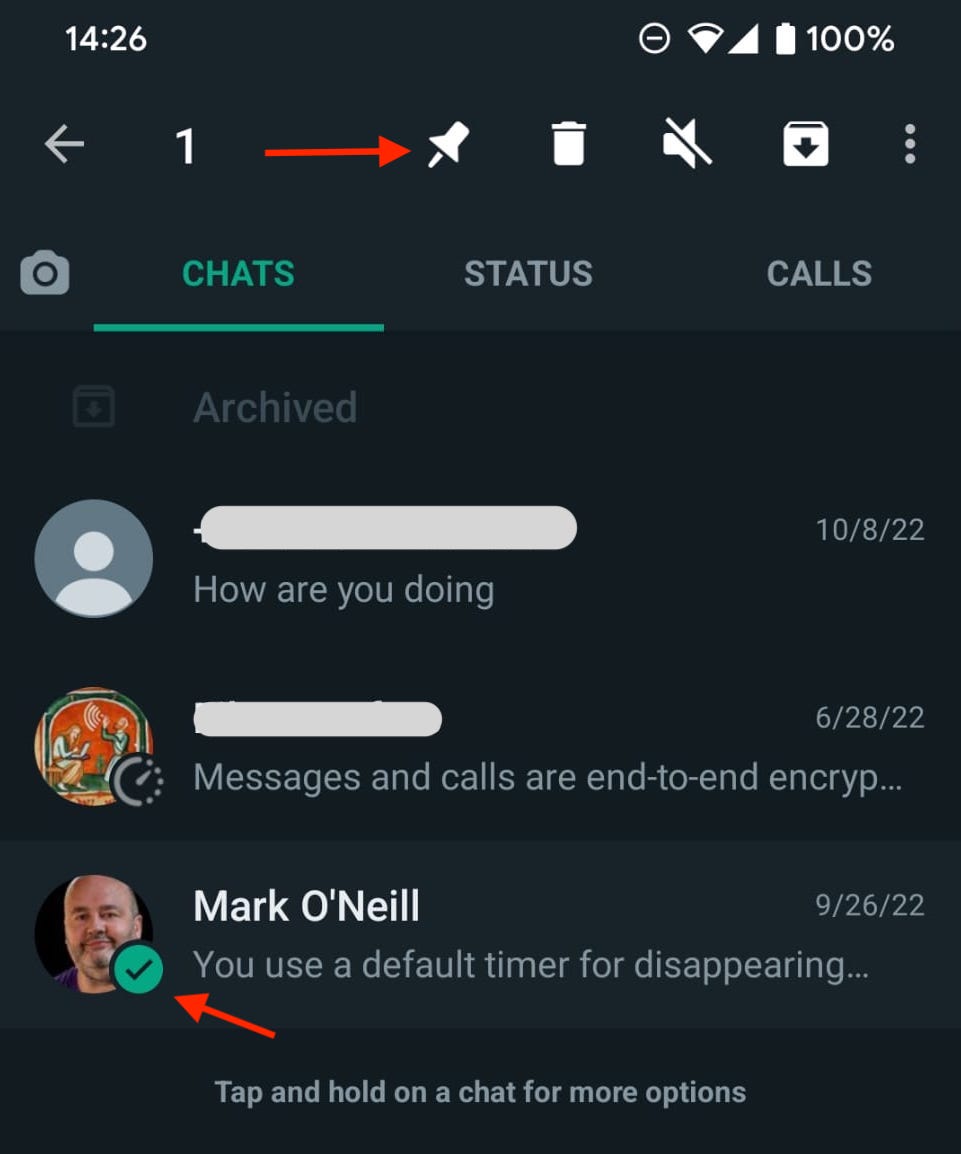Pin the selected chat

click(x=446, y=144)
